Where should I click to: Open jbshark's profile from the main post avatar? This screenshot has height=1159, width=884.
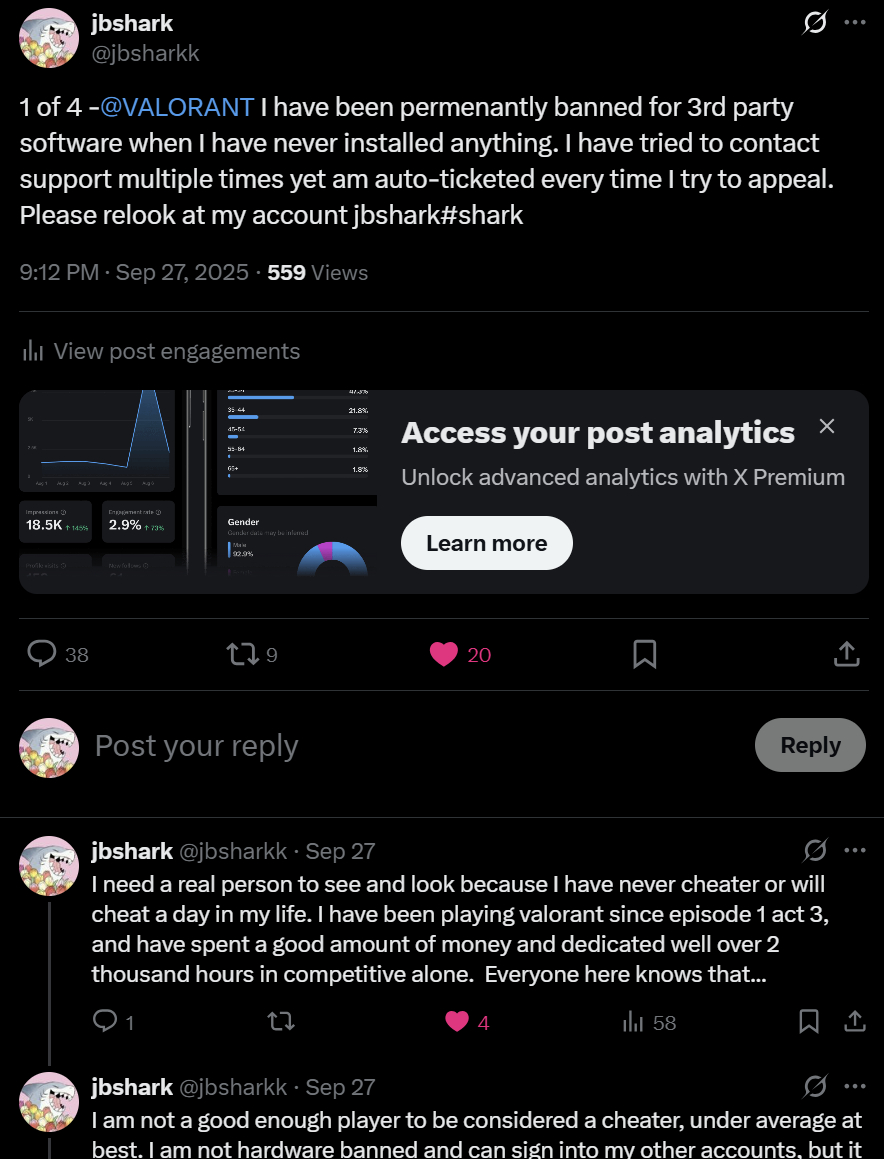(49, 37)
